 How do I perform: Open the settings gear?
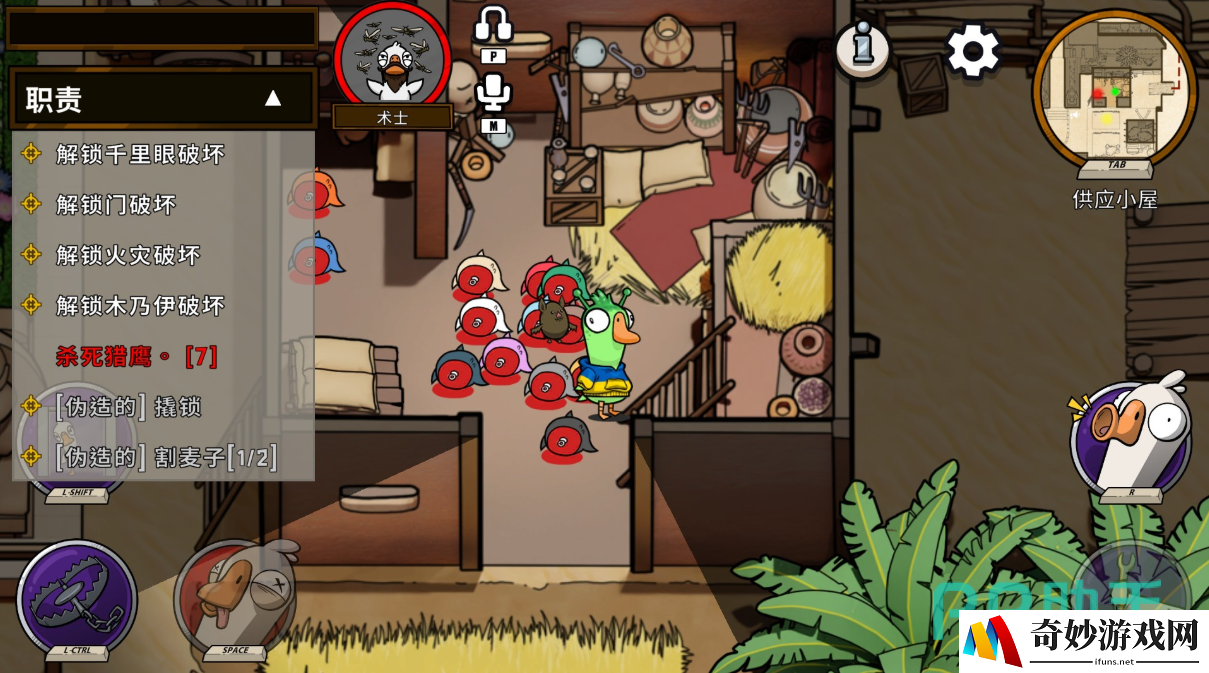pos(973,49)
